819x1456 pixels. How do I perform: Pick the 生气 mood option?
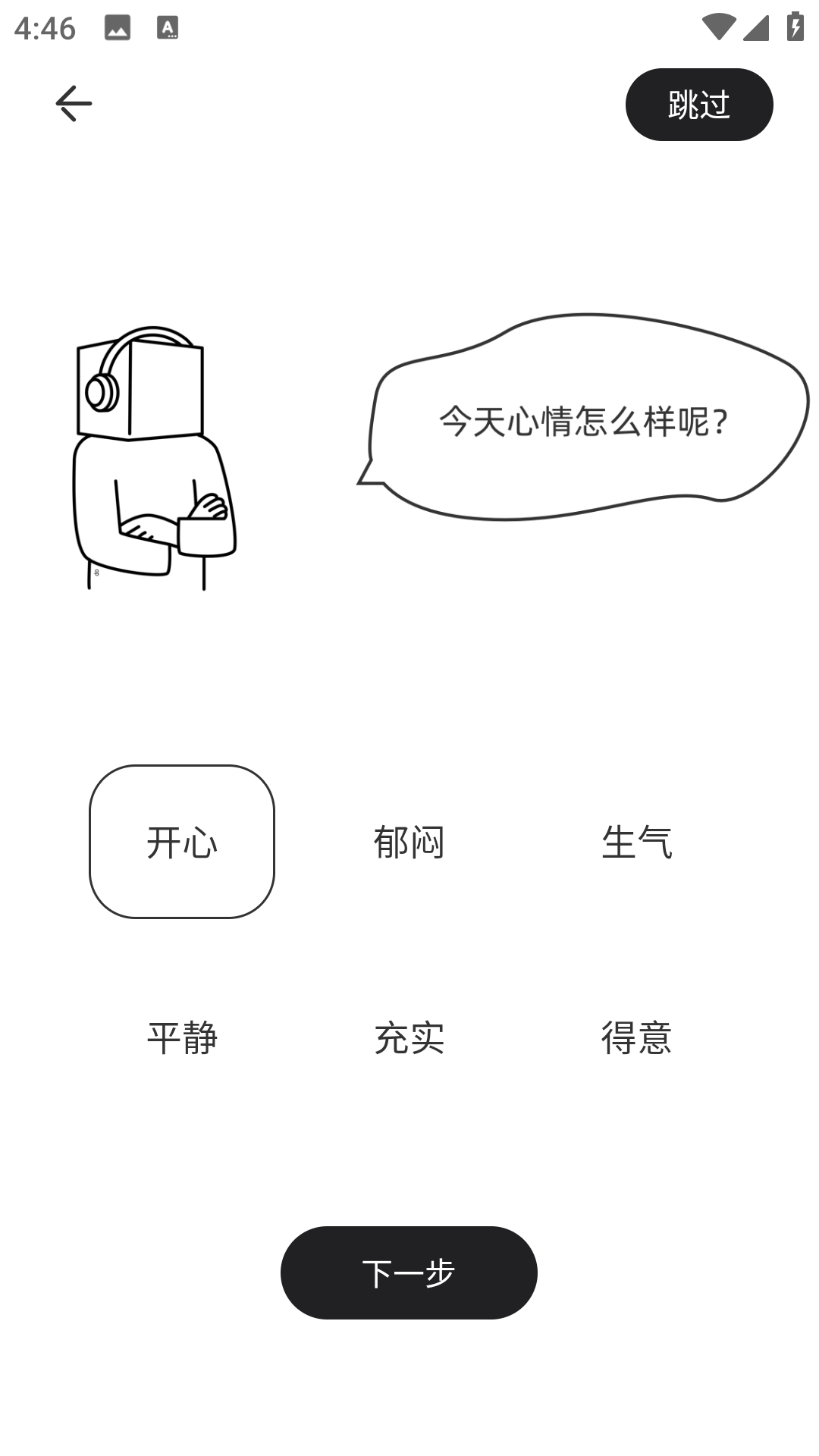tap(637, 842)
